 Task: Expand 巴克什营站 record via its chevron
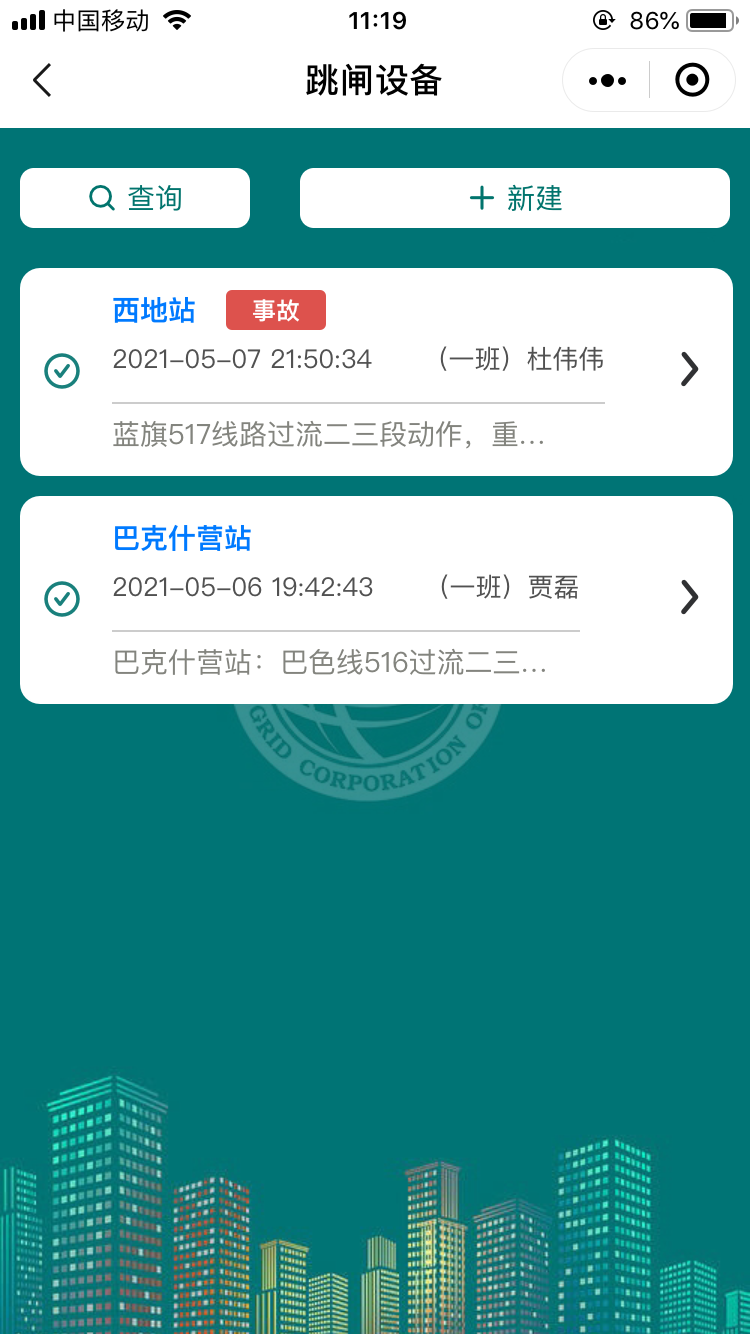click(x=689, y=597)
